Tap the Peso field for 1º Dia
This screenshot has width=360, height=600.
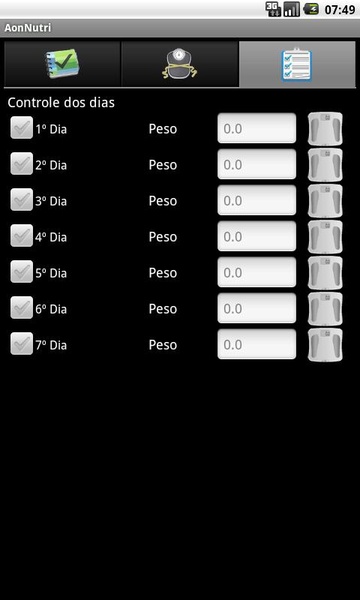257,128
